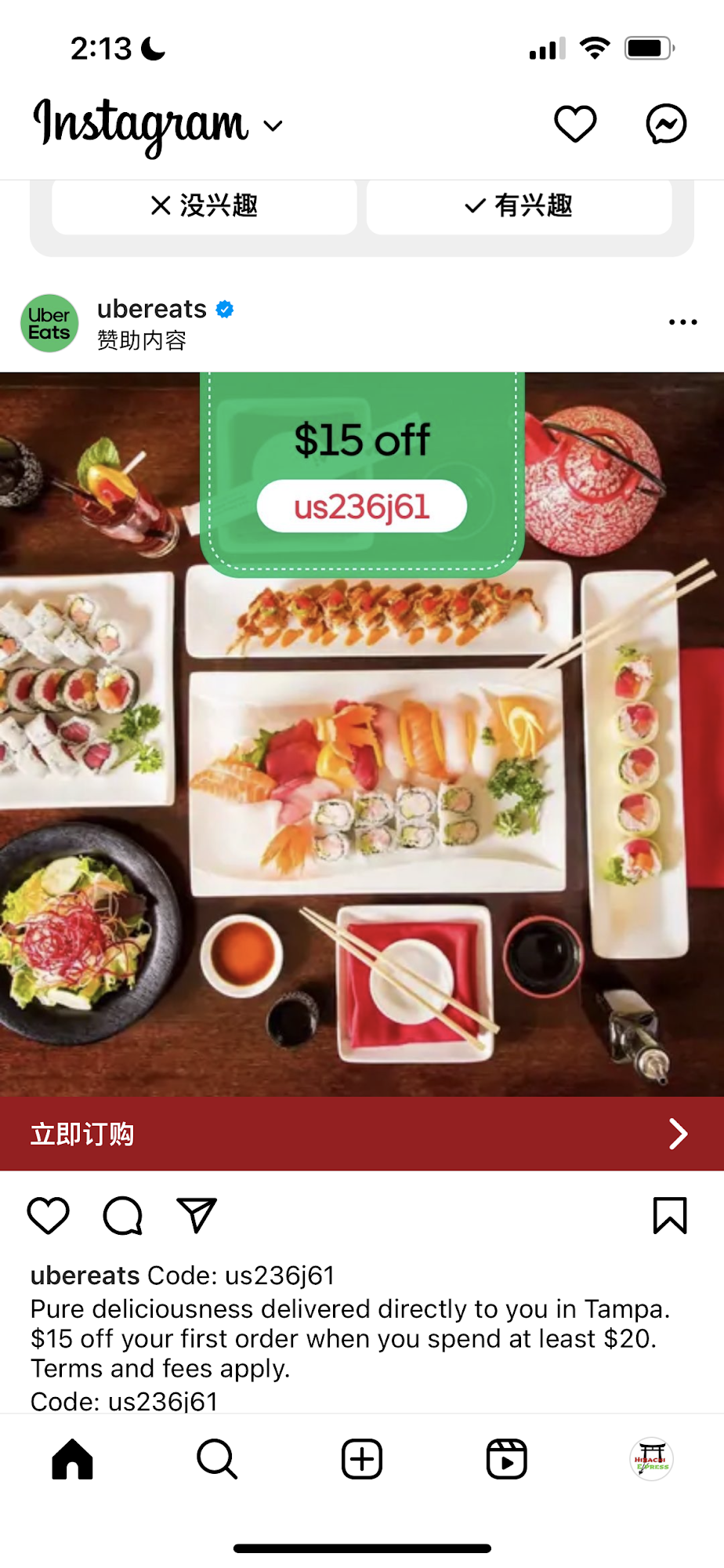
Task: Share the ubereats post
Action: [x=196, y=1216]
